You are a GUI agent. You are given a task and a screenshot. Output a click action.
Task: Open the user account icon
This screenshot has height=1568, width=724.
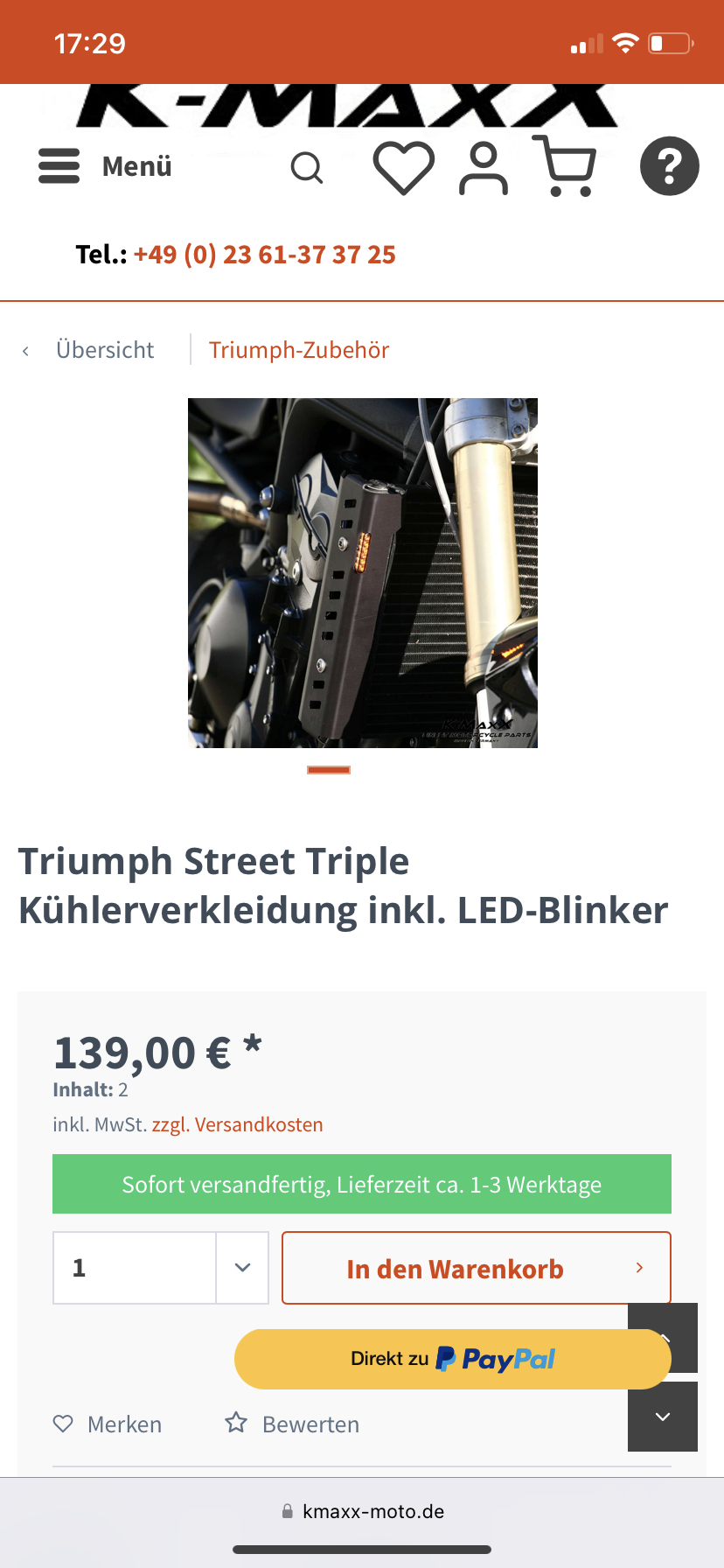pyautogui.click(x=484, y=169)
